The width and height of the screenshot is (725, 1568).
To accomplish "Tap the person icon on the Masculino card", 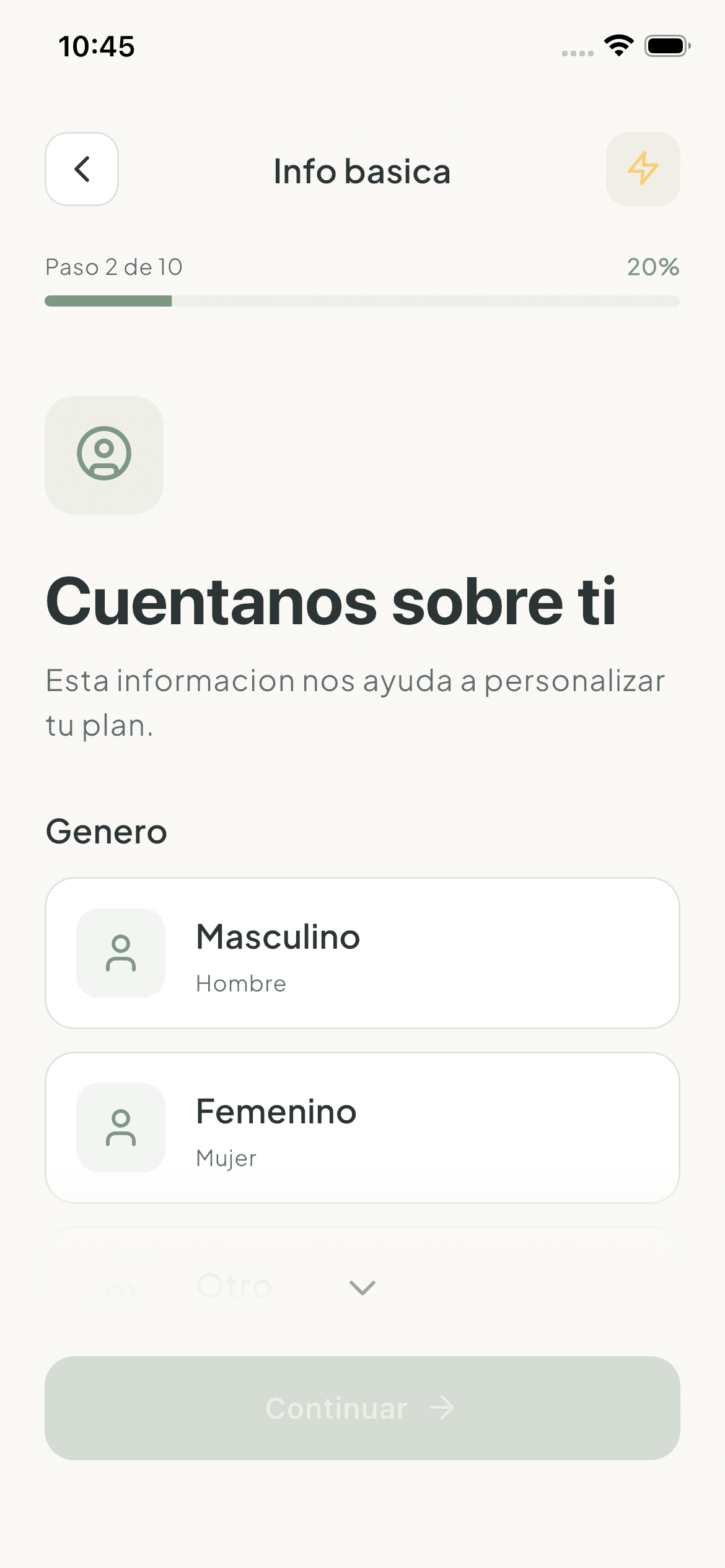I will pos(120,954).
